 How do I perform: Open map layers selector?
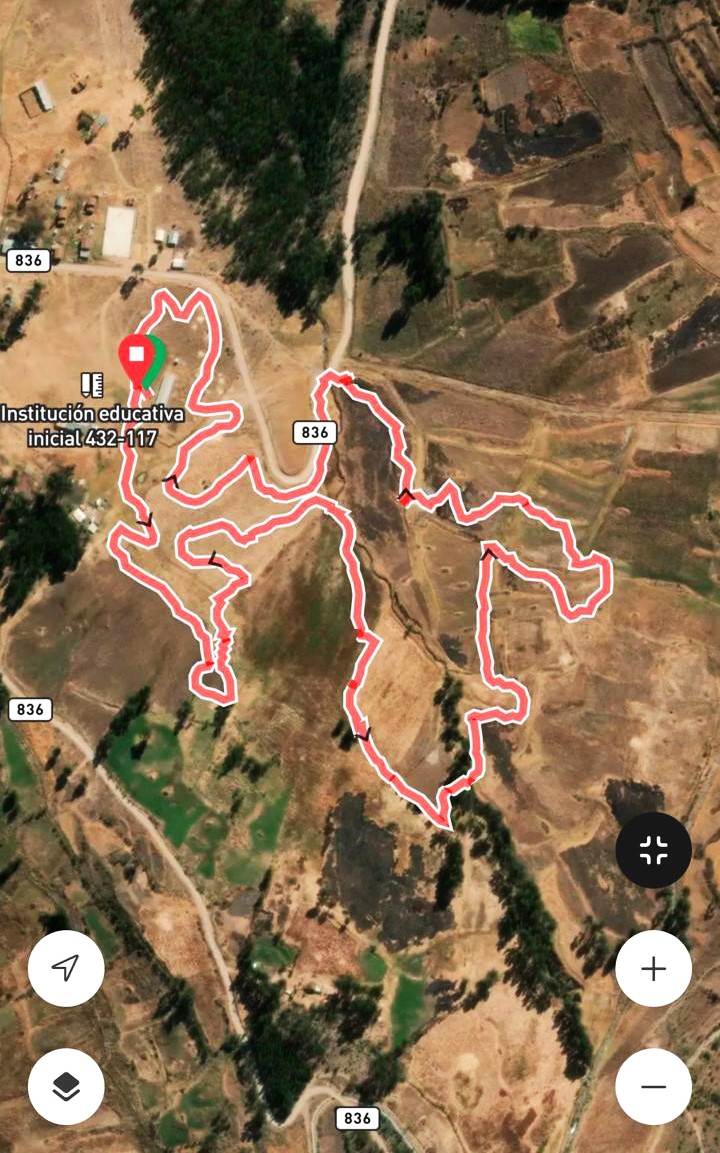pyautogui.click(x=66, y=1086)
